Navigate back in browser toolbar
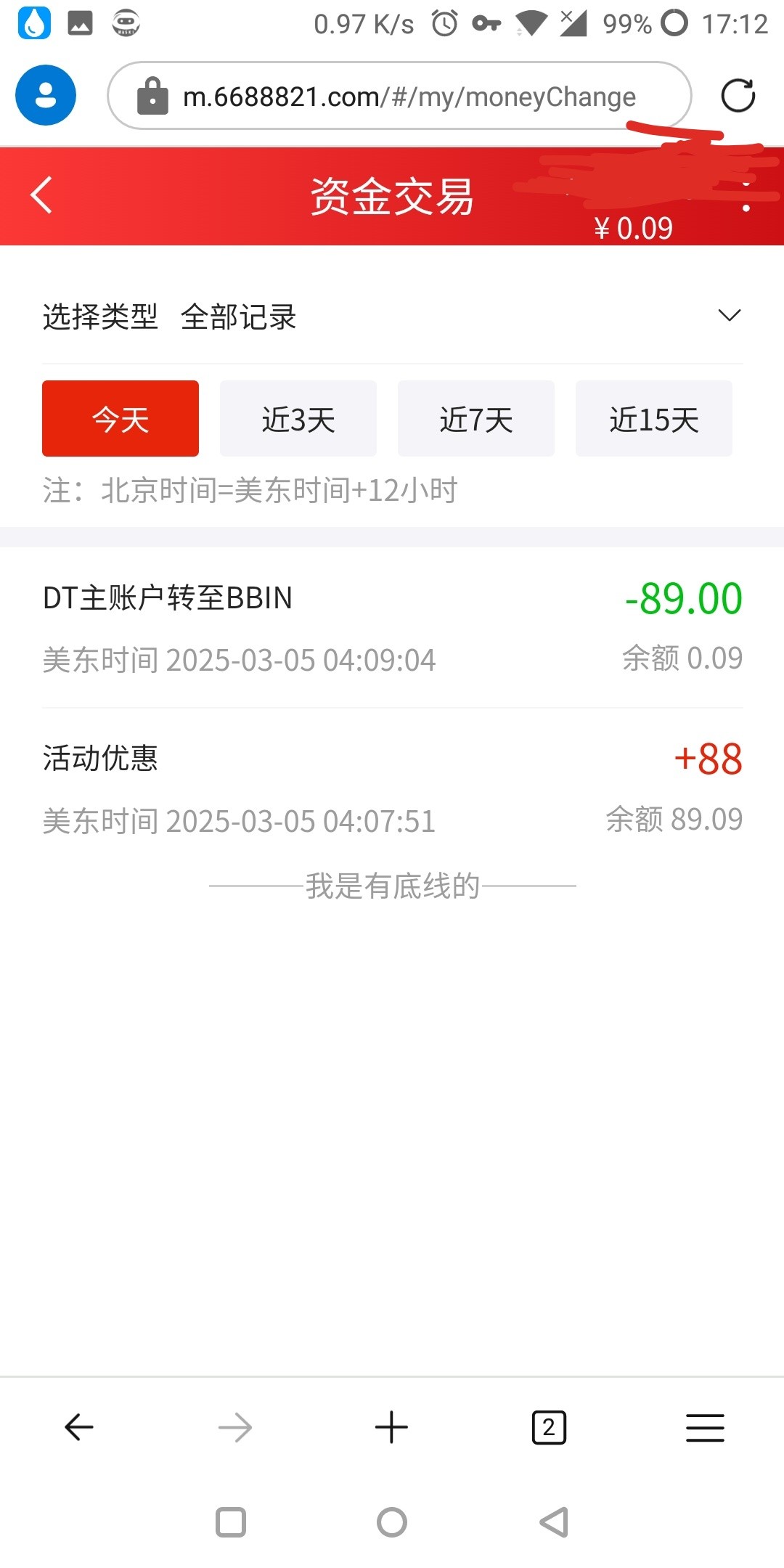This screenshot has width=784, height=1568. [78, 1427]
